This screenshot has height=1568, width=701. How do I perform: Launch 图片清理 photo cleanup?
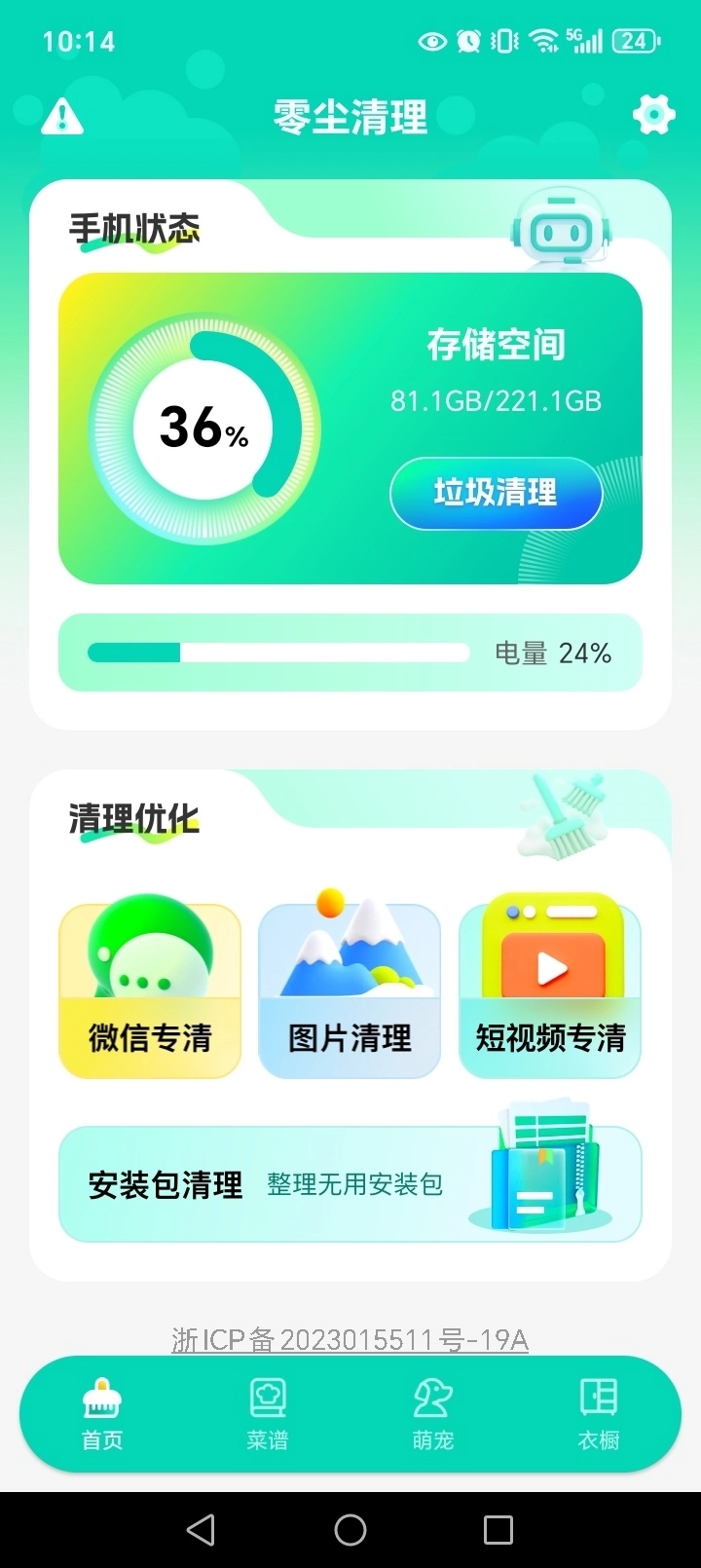(x=350, y=990)
